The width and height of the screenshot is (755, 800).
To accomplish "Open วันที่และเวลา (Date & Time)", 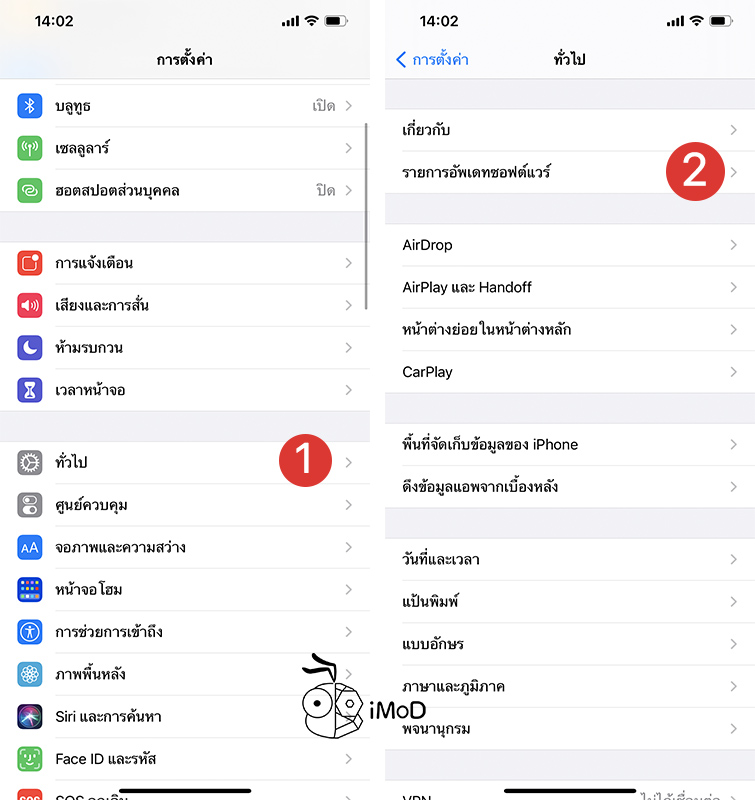I will (x=560, y=559).
